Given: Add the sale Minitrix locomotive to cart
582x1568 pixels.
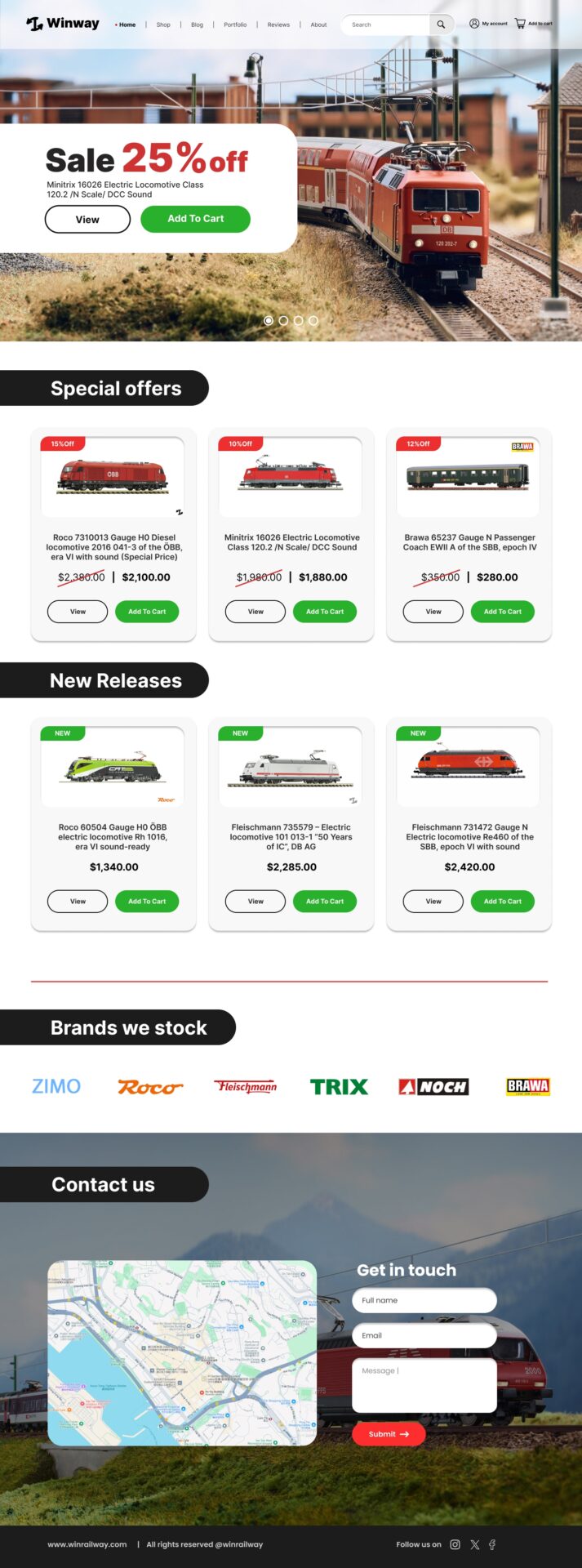Looking at the screenshot, I should pyautogui.click(x=195, y=219).
